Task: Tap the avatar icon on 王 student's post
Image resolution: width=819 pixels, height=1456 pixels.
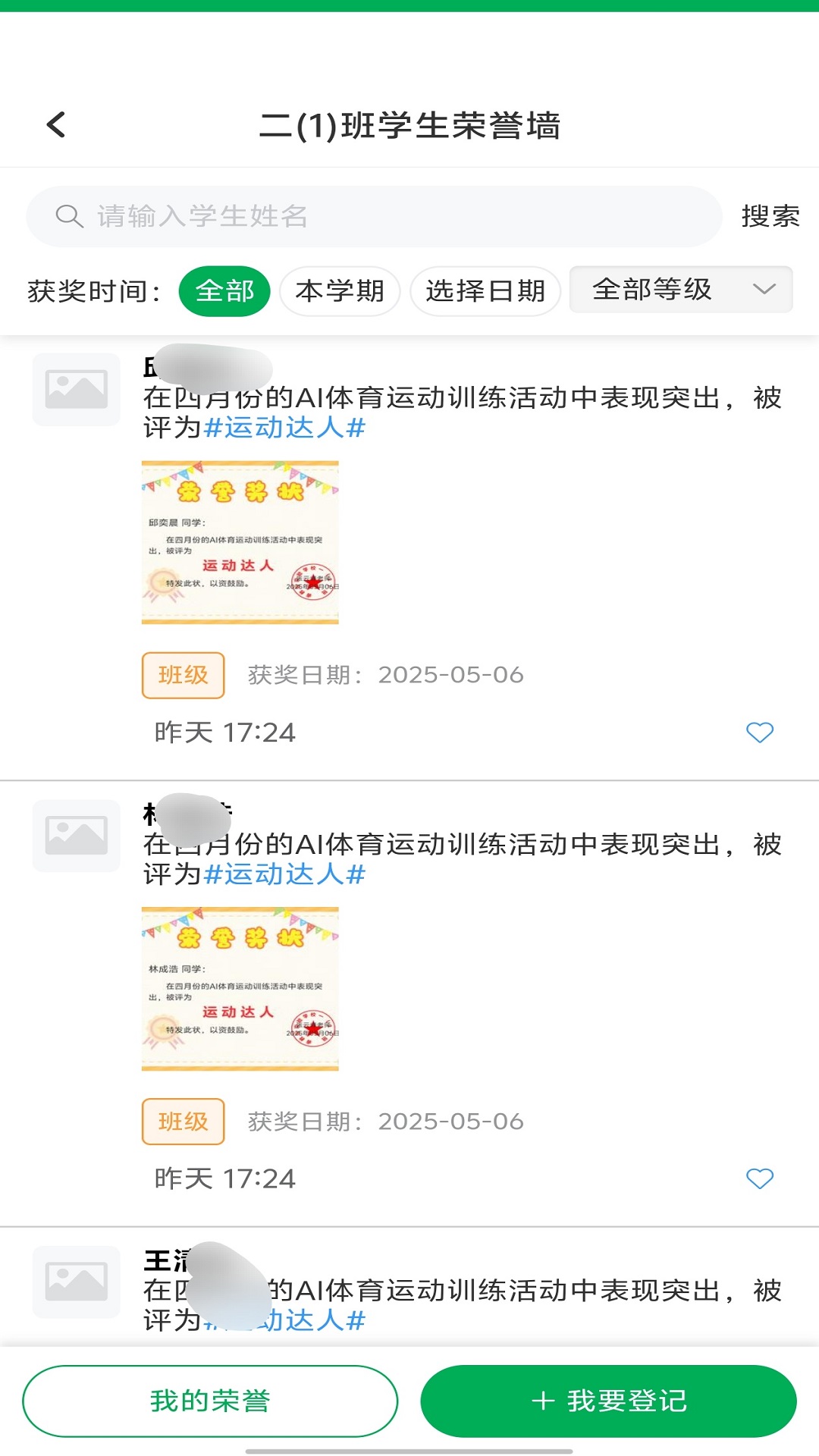Action: click(77, 1282)
